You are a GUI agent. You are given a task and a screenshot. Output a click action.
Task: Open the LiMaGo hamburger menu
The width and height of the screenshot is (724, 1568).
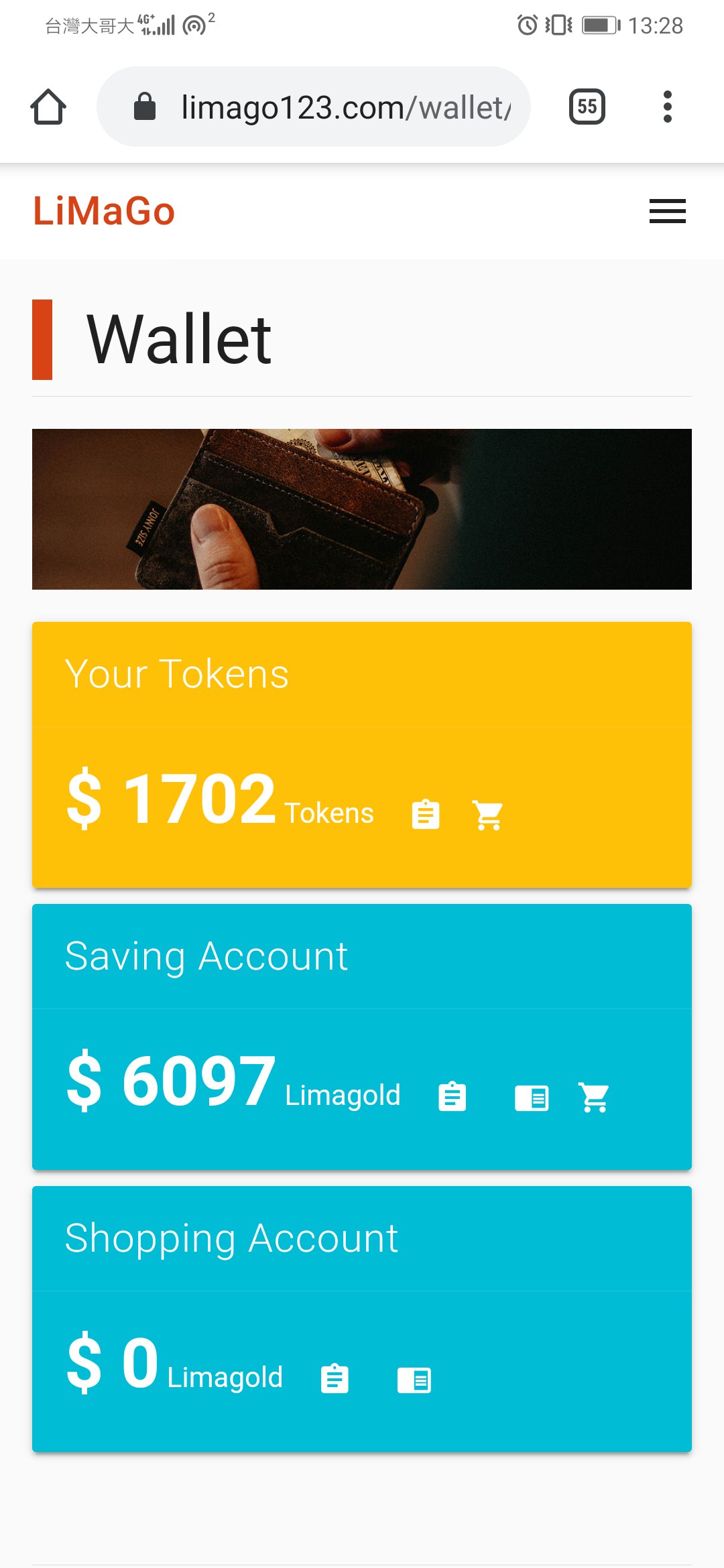click(667, 211)
